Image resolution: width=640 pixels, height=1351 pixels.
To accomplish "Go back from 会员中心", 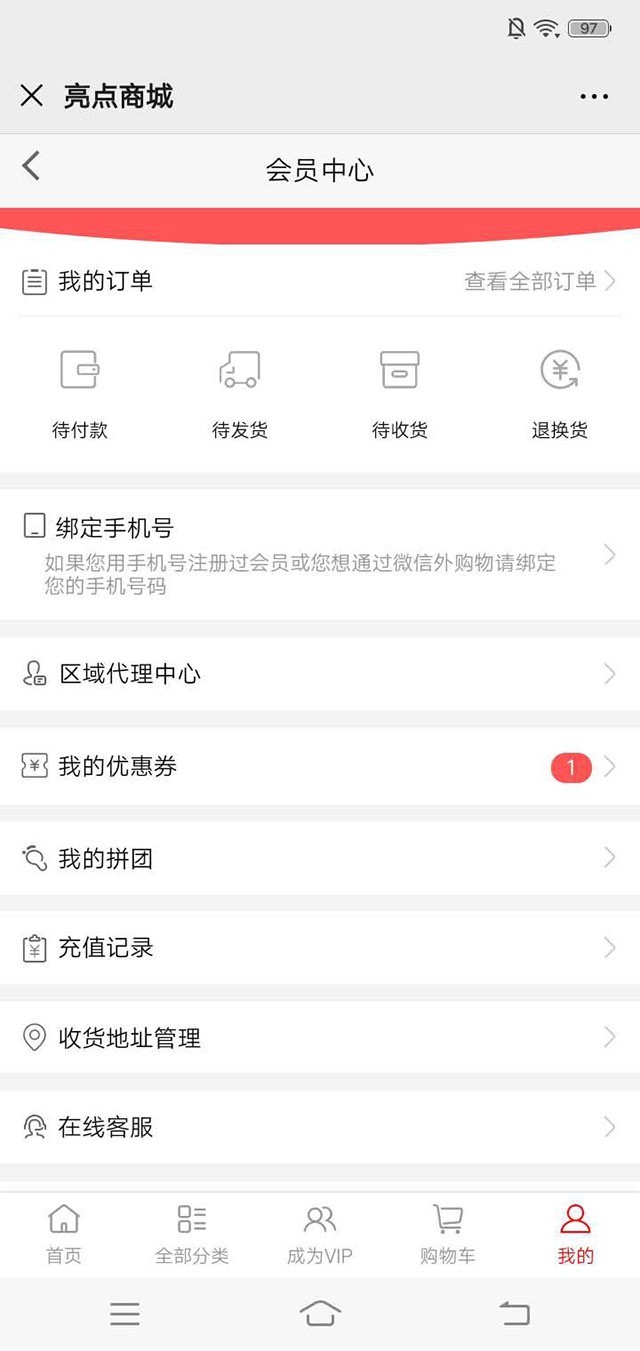I will point(32,167).
